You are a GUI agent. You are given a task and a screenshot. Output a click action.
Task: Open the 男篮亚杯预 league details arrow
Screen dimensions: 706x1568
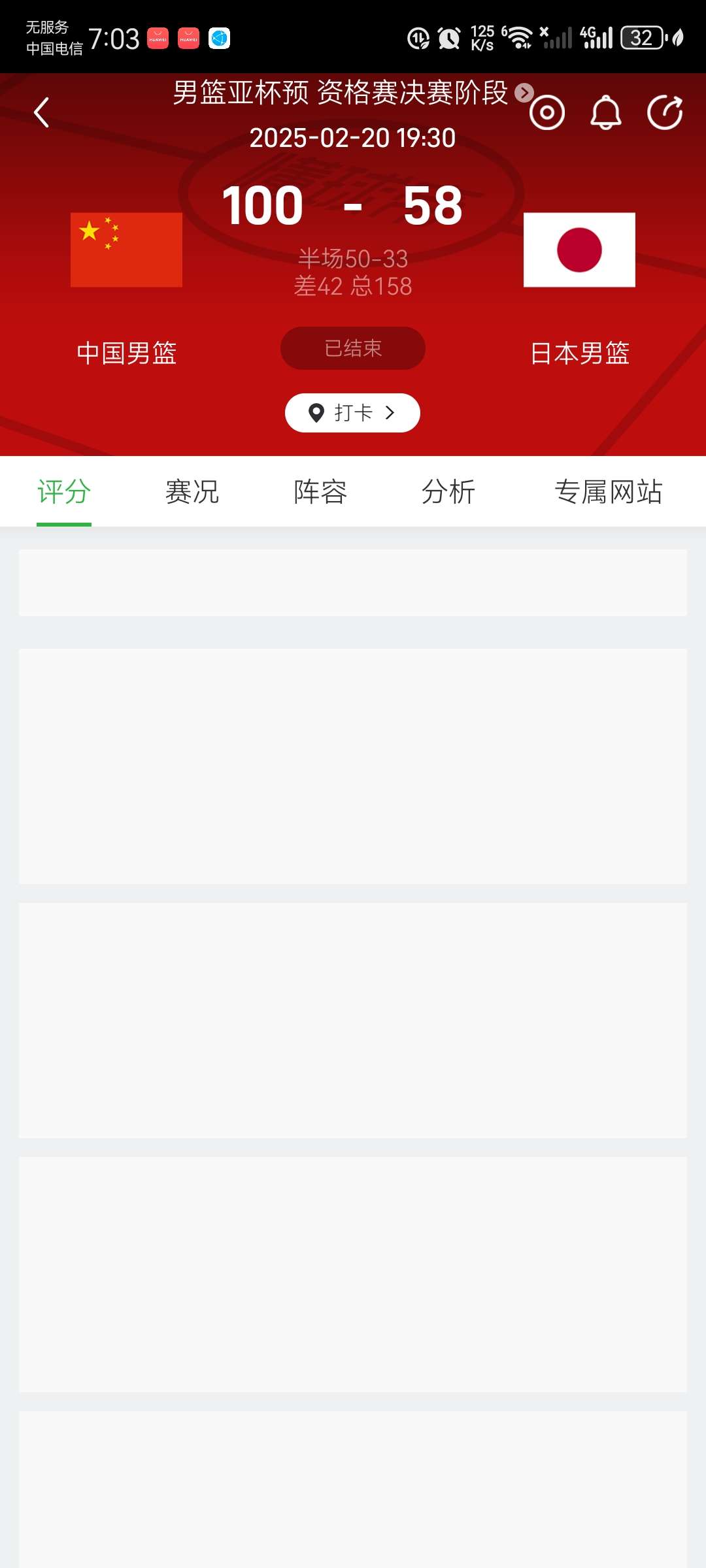(x=524, y=93)
